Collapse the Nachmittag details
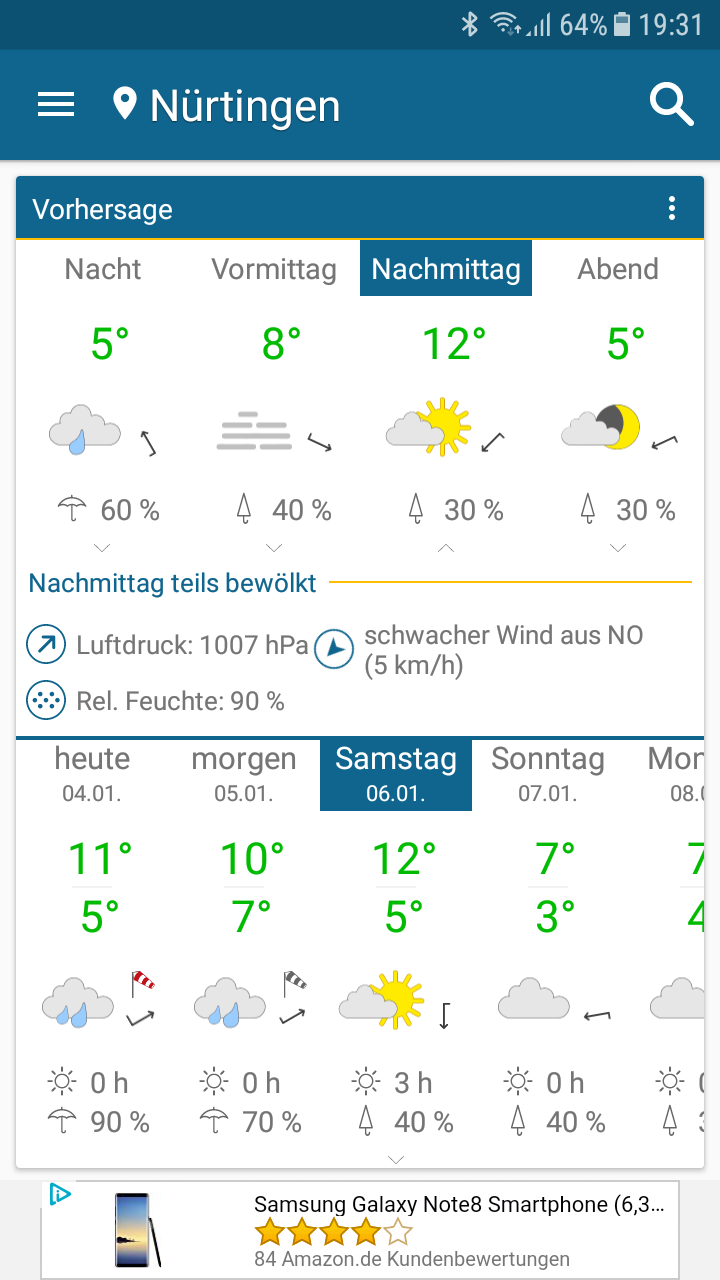720x1280 pixels. point(446,548)
